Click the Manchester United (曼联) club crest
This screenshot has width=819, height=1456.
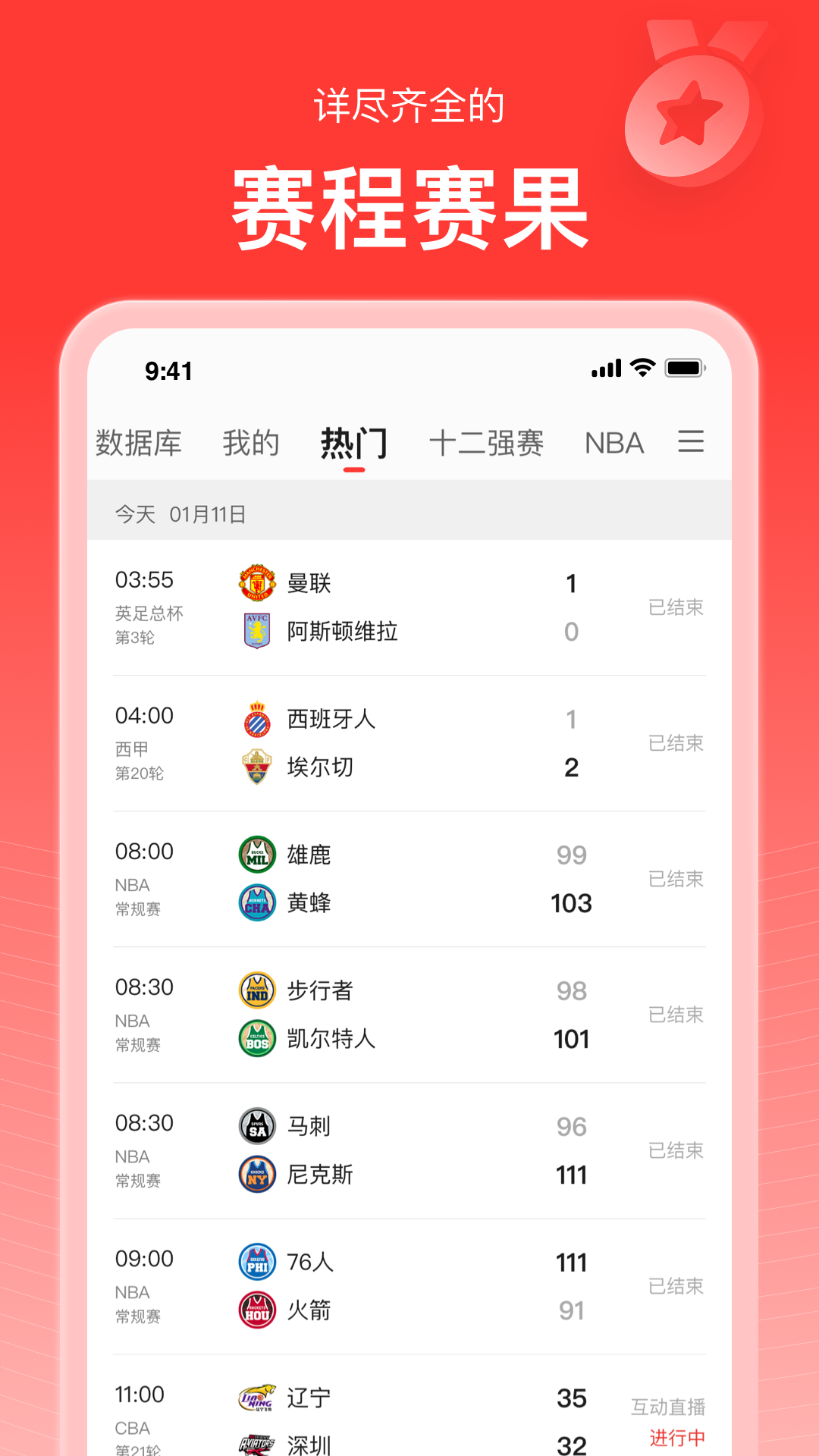256,582
